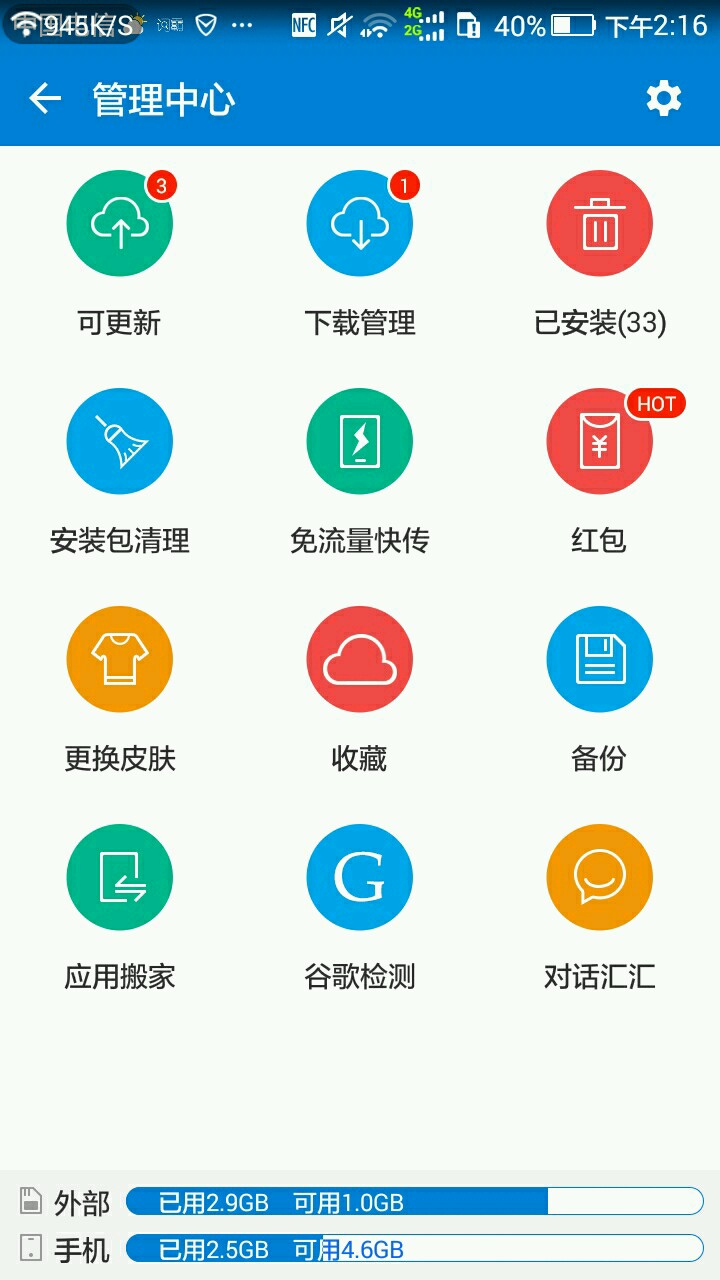This screenshot has width=720, height=1280.
Task: Launch 安装包清理 package cleaner
Action: pyautogui.click(x=120, y=442)
